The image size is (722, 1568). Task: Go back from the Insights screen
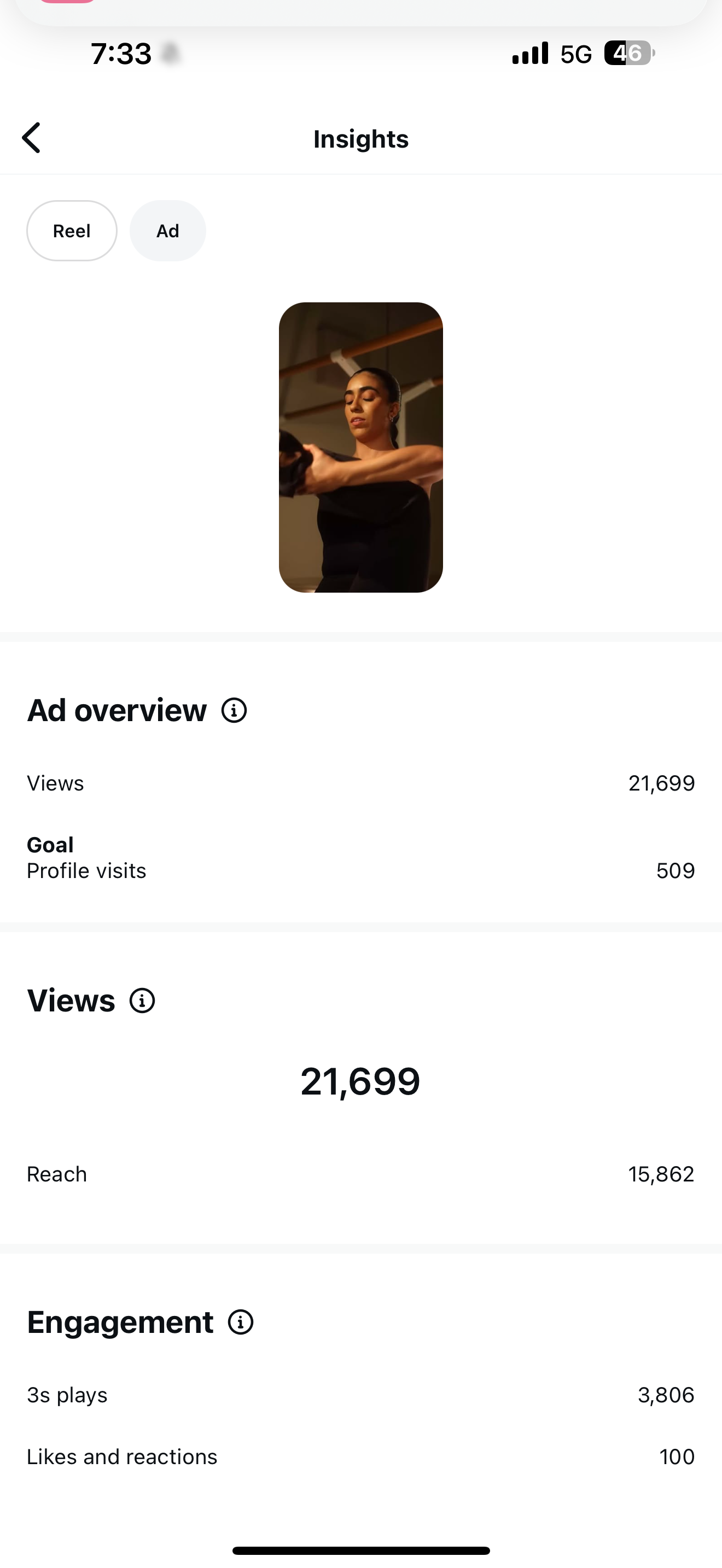pos(32,138)
